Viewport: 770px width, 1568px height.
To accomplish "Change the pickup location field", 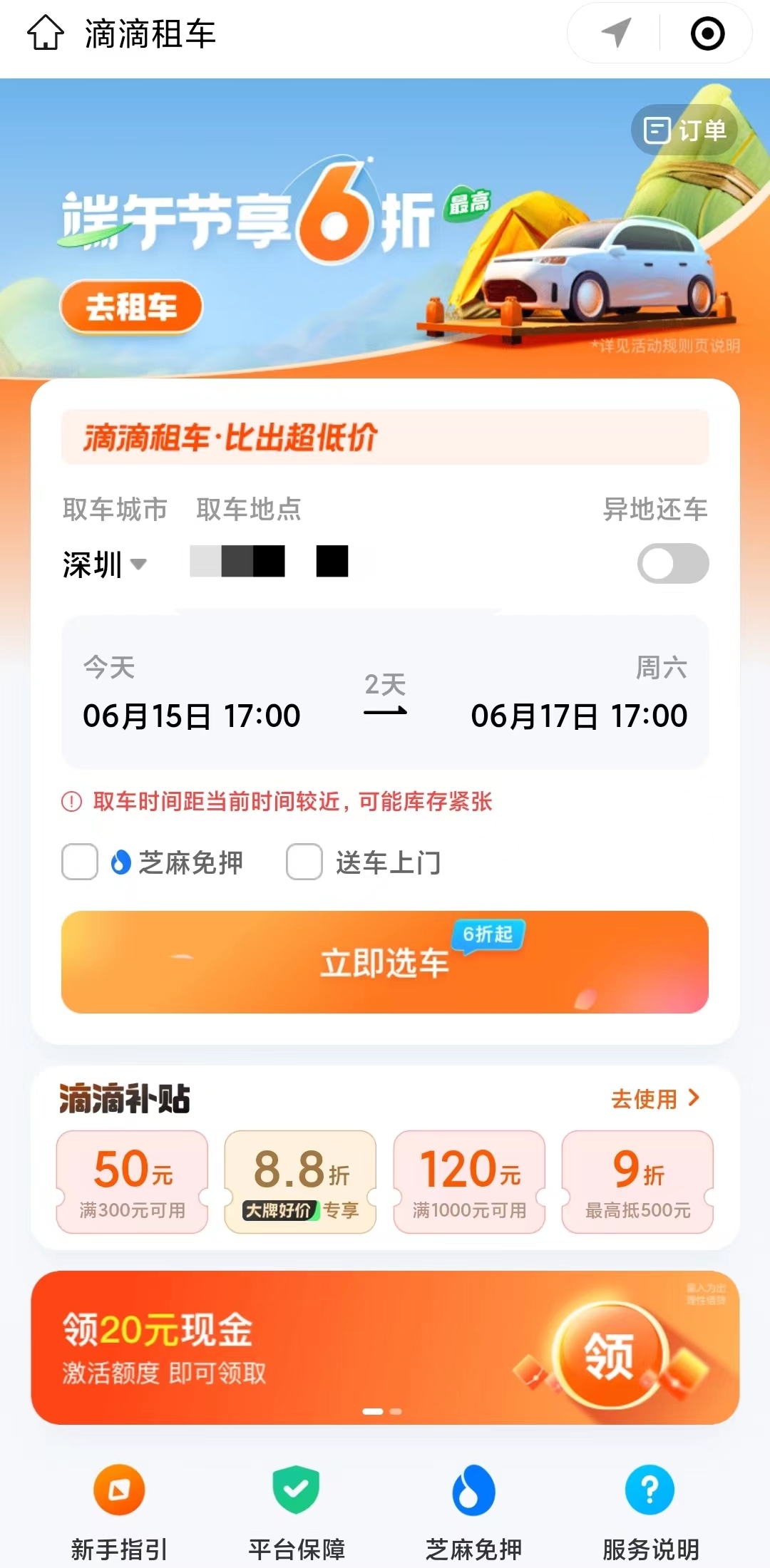I will pyautogui.click(x=269, y=562).
